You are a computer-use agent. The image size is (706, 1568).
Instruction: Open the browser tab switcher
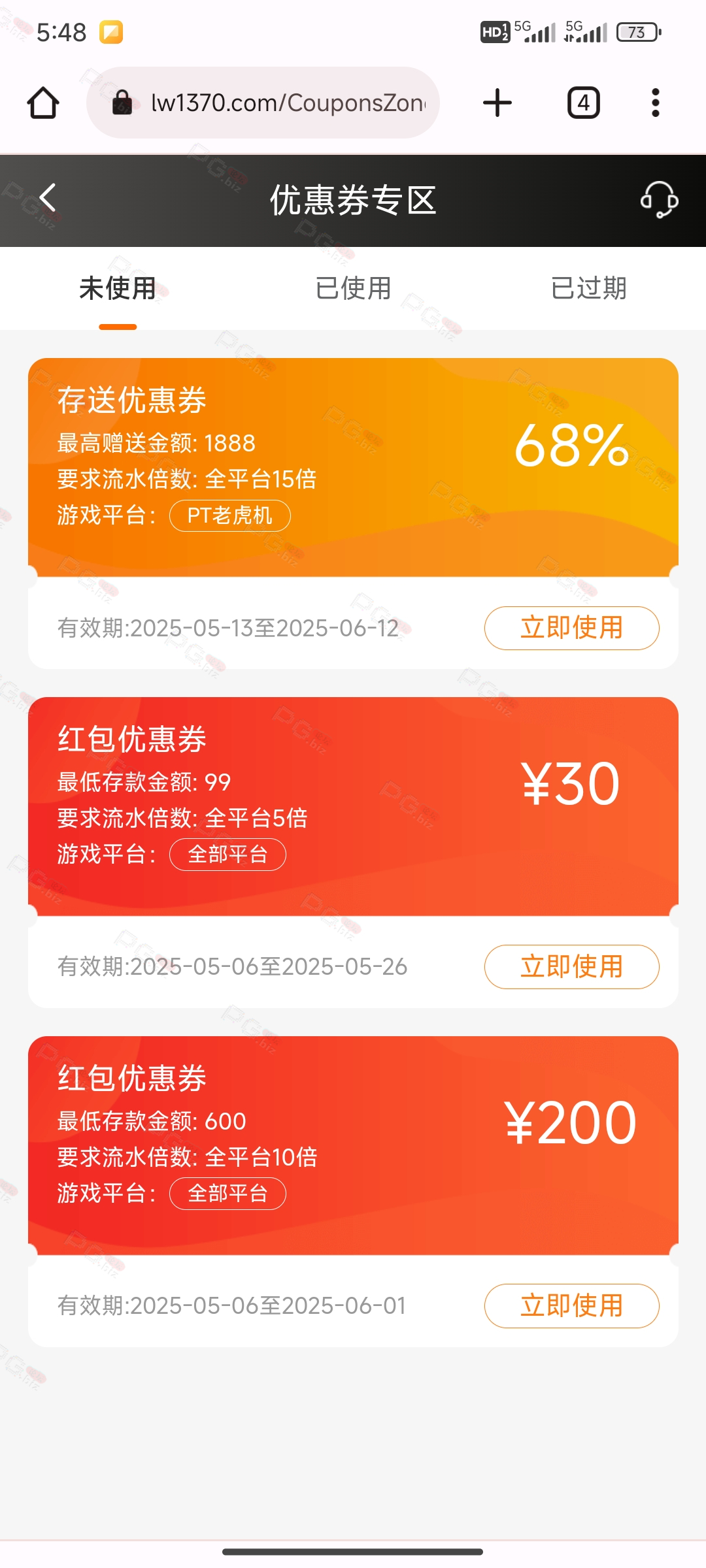tap(583, 103)
